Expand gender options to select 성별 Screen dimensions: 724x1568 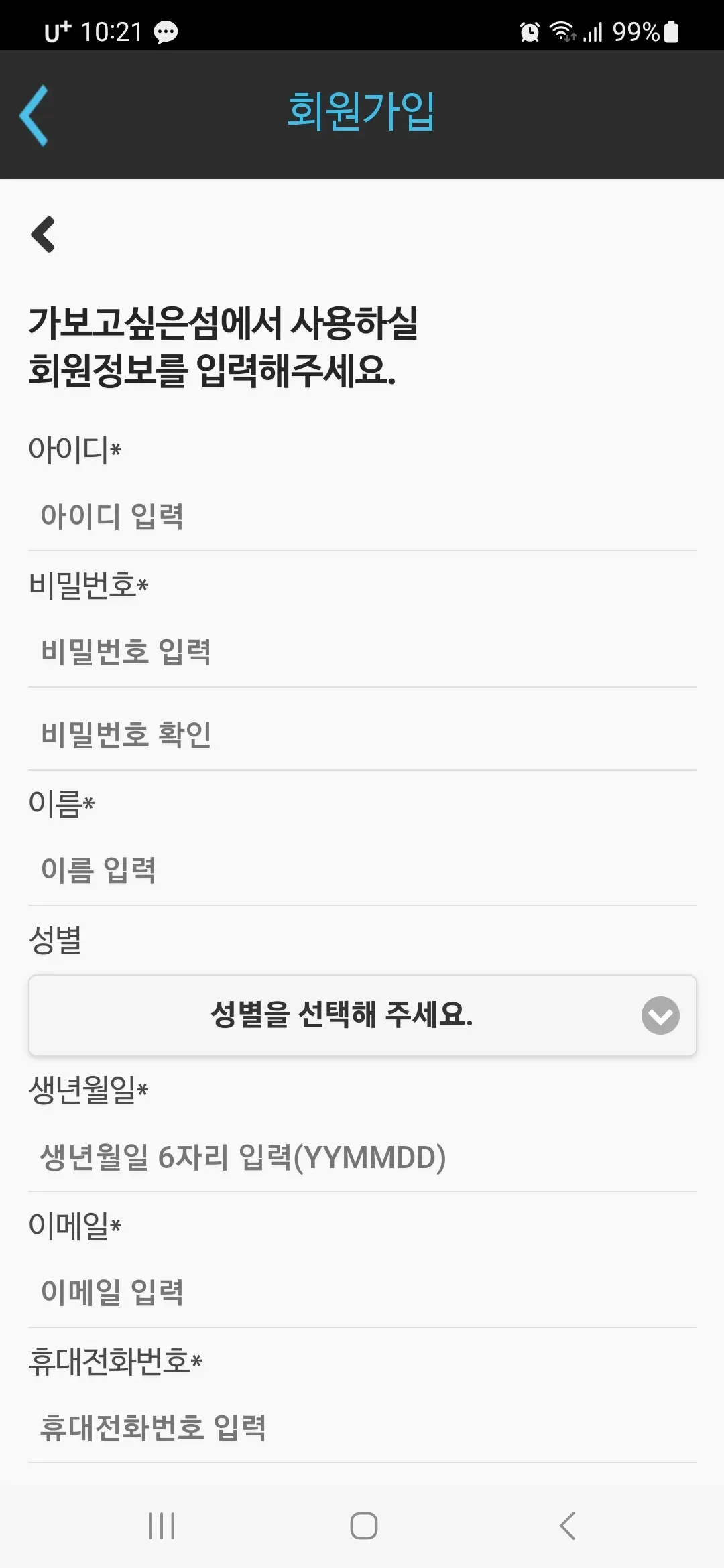click(x=344, y=1015)
